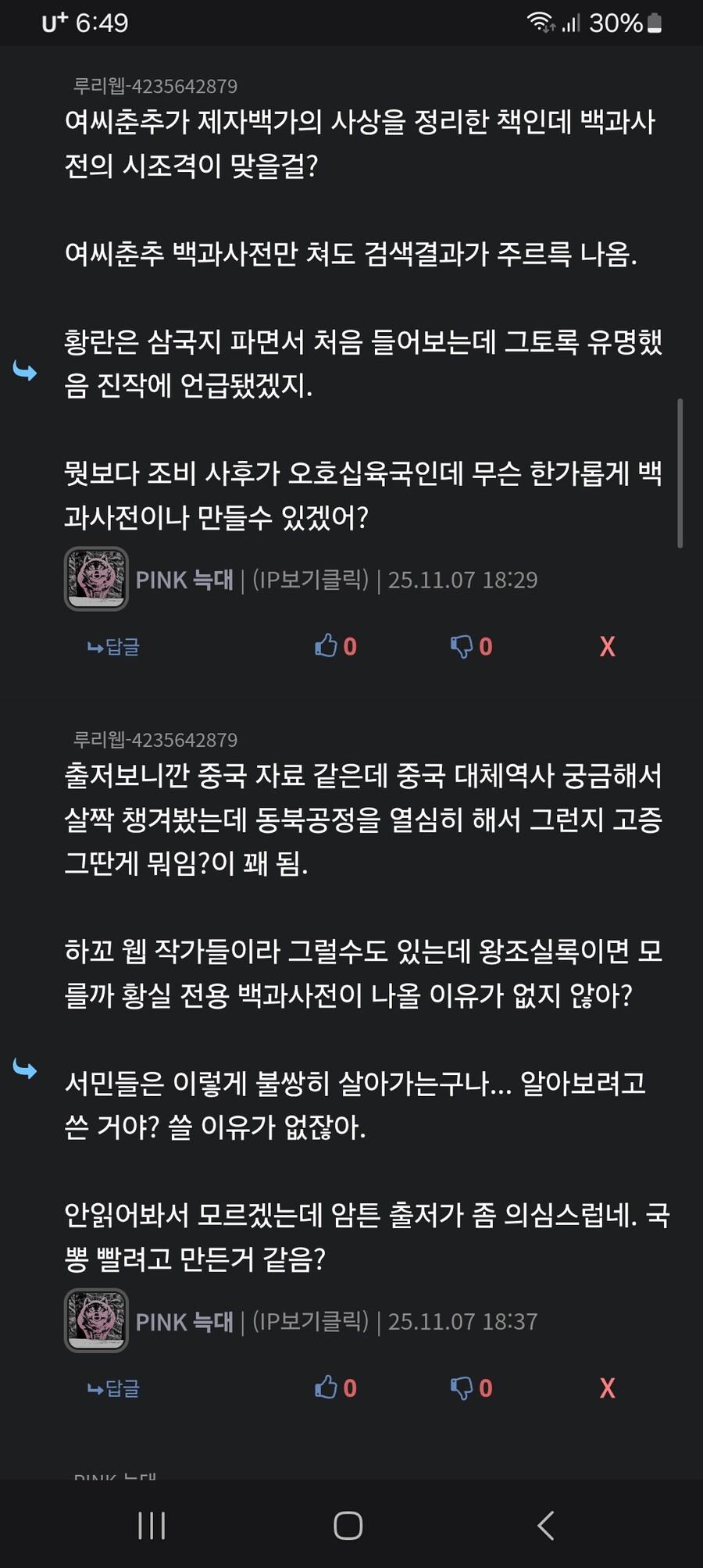Give a thumbs down to the first comment
The height and width of the screenshot is (1568, 703).
click(464, 646)
